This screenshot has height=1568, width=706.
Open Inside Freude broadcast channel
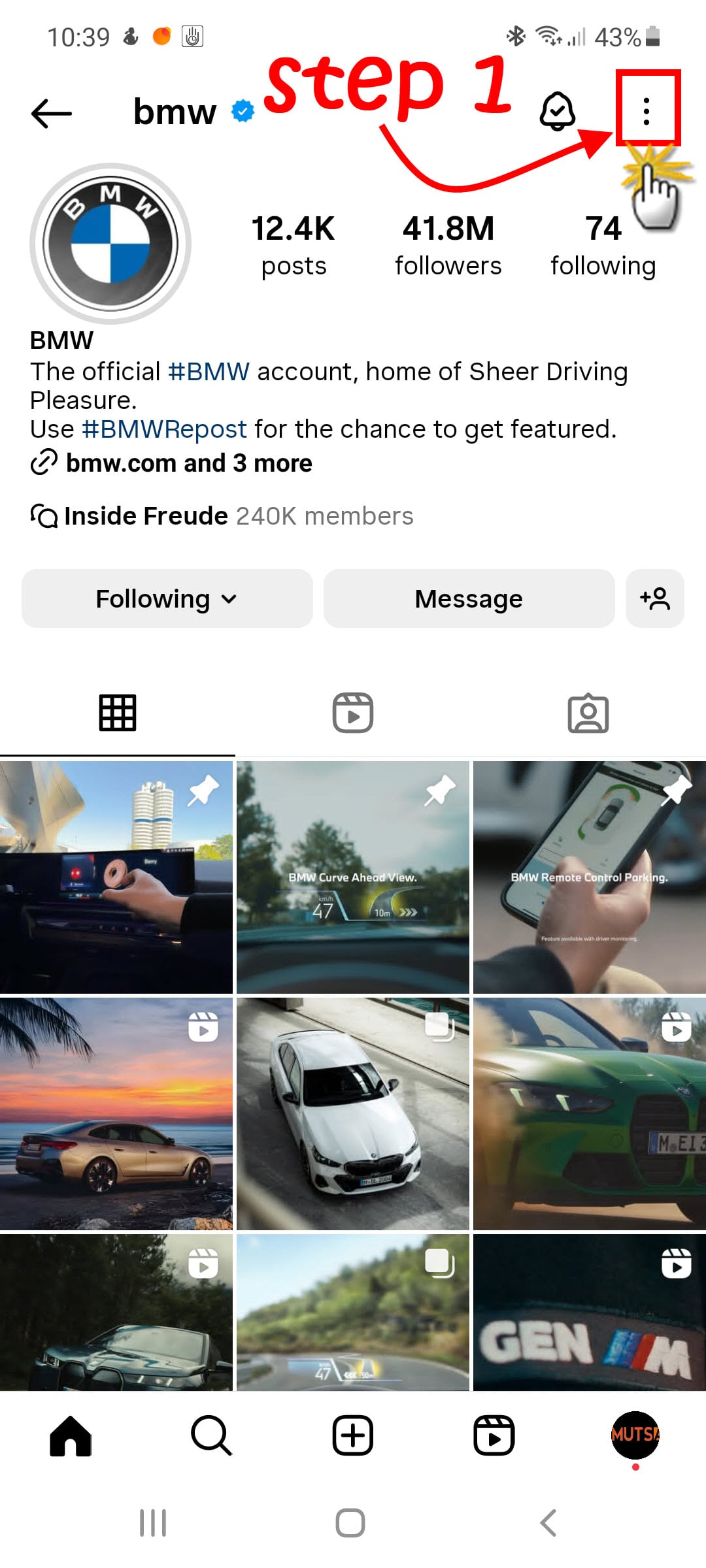coord(145,516)
